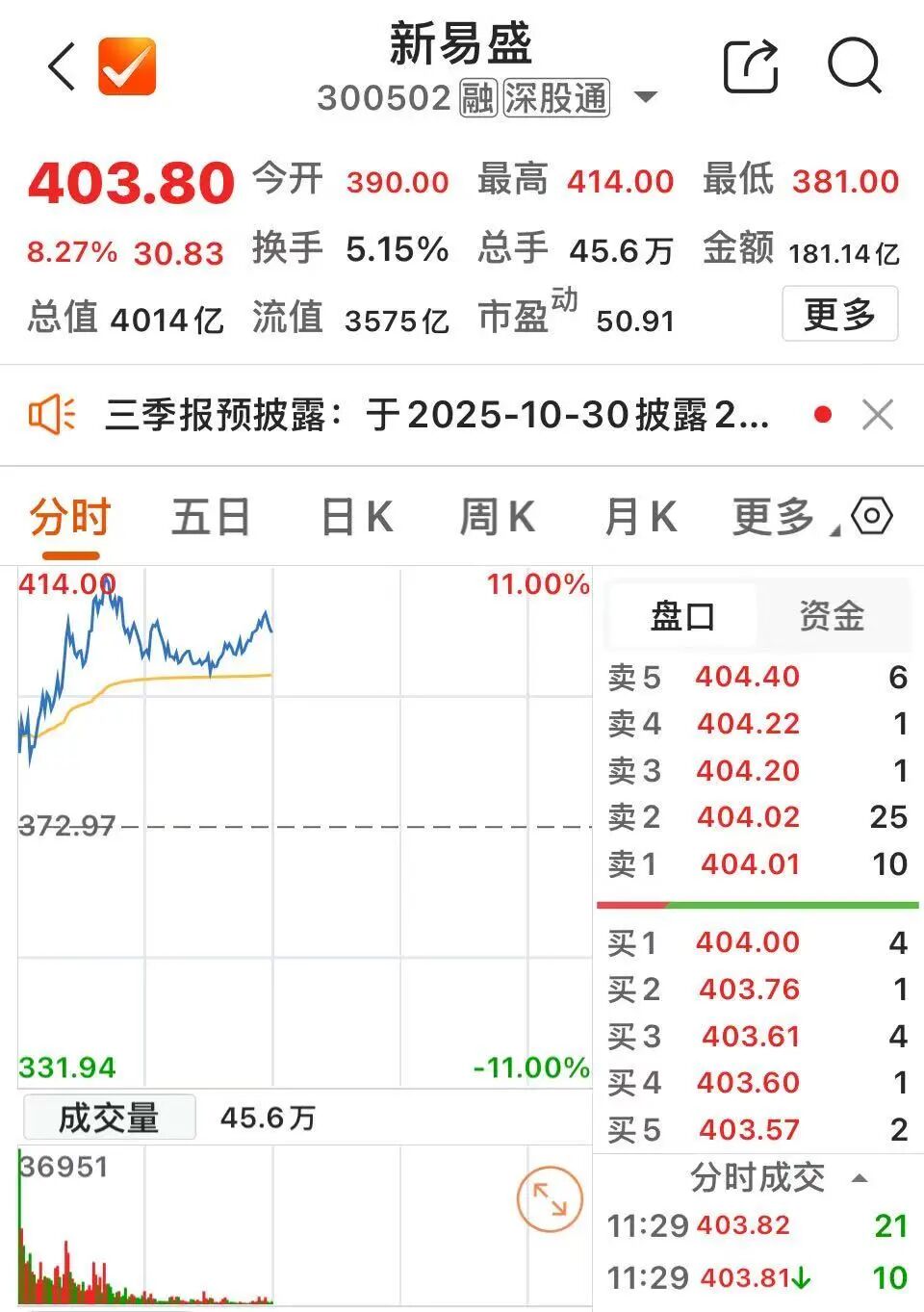Select the 周K chart tab
This screenshot has width=924, height=1312.
497,518
